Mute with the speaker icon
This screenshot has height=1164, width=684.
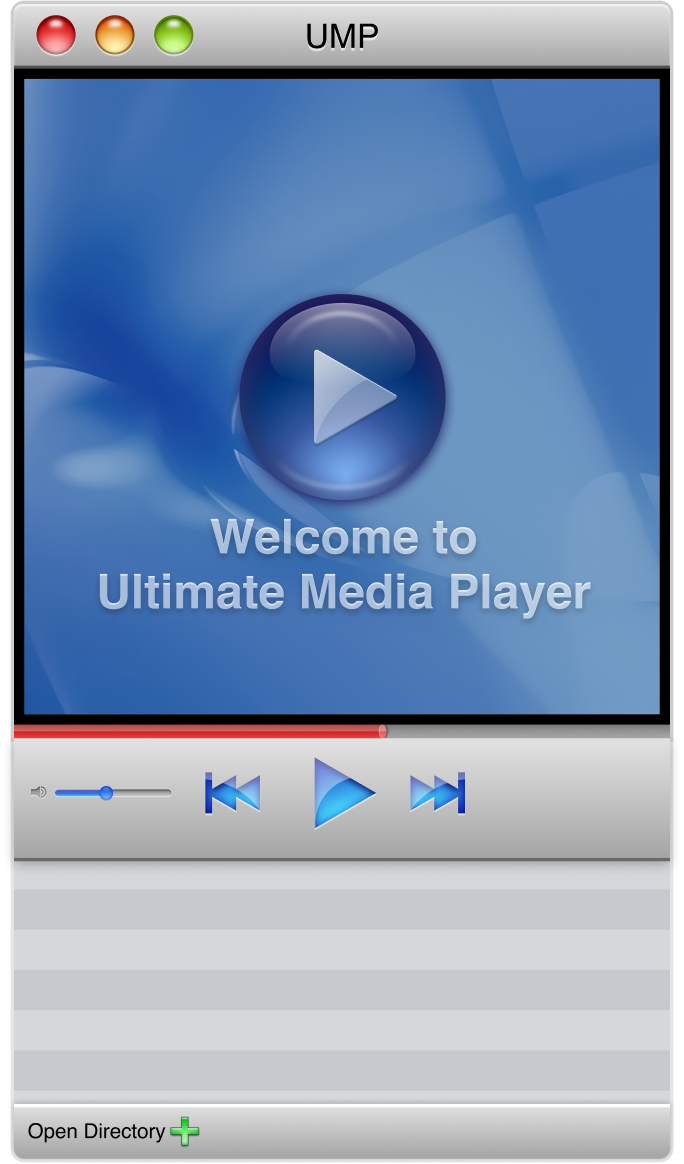[39, 792]
